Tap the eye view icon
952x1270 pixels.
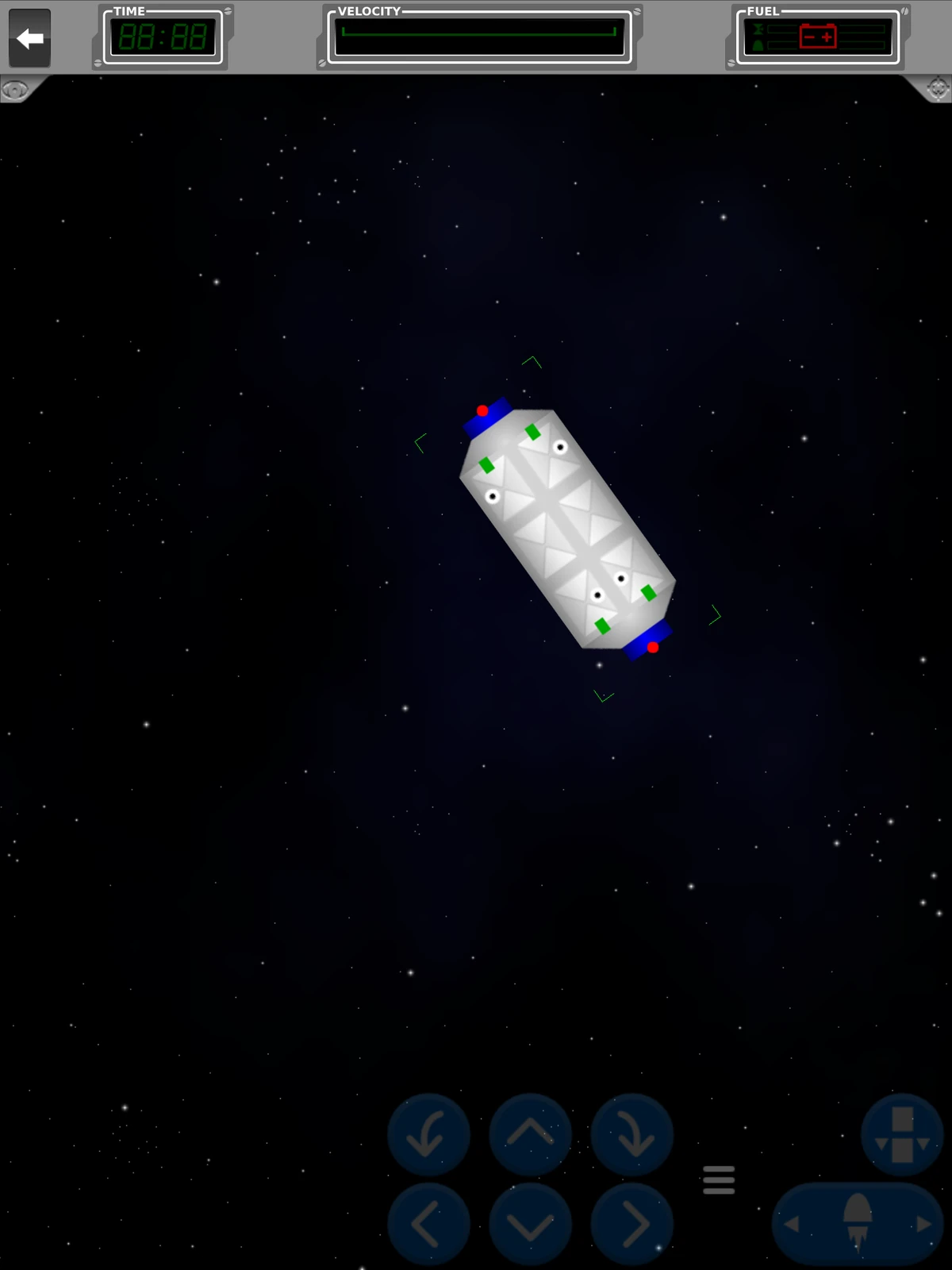coord(15,90)
